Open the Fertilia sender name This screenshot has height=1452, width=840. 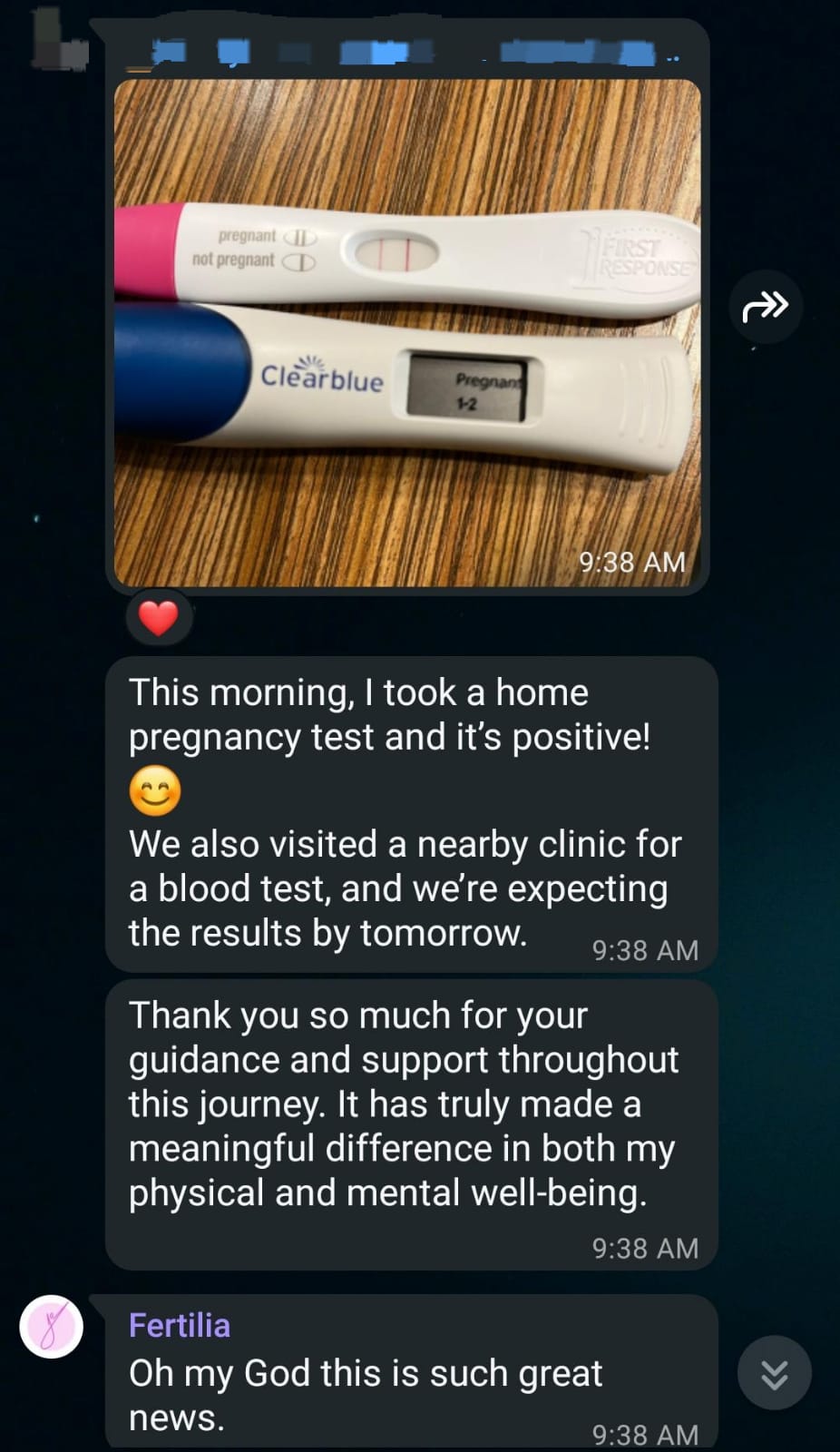pos(180,1325)
